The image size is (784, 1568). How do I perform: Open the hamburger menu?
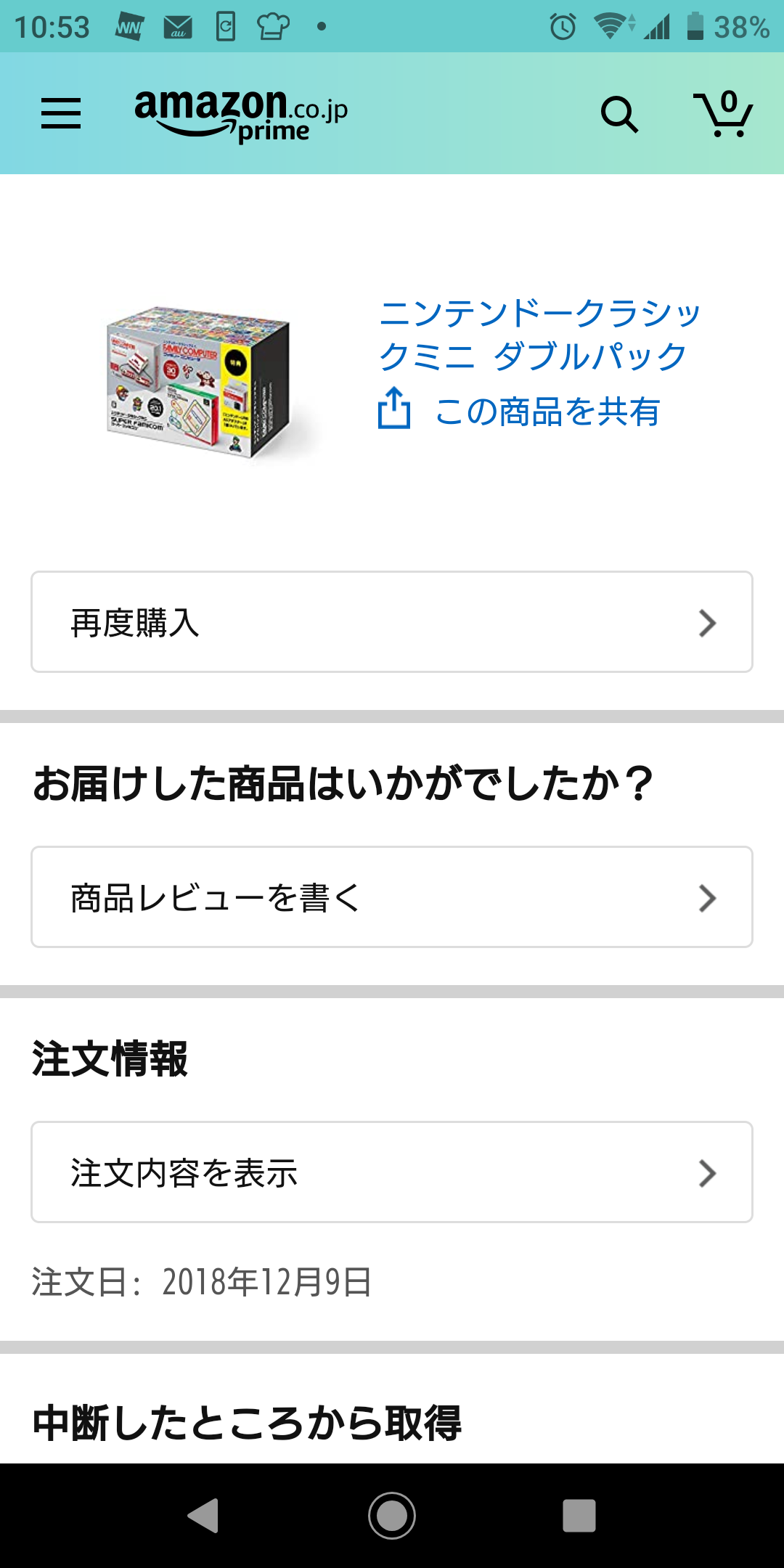[61, 114]
